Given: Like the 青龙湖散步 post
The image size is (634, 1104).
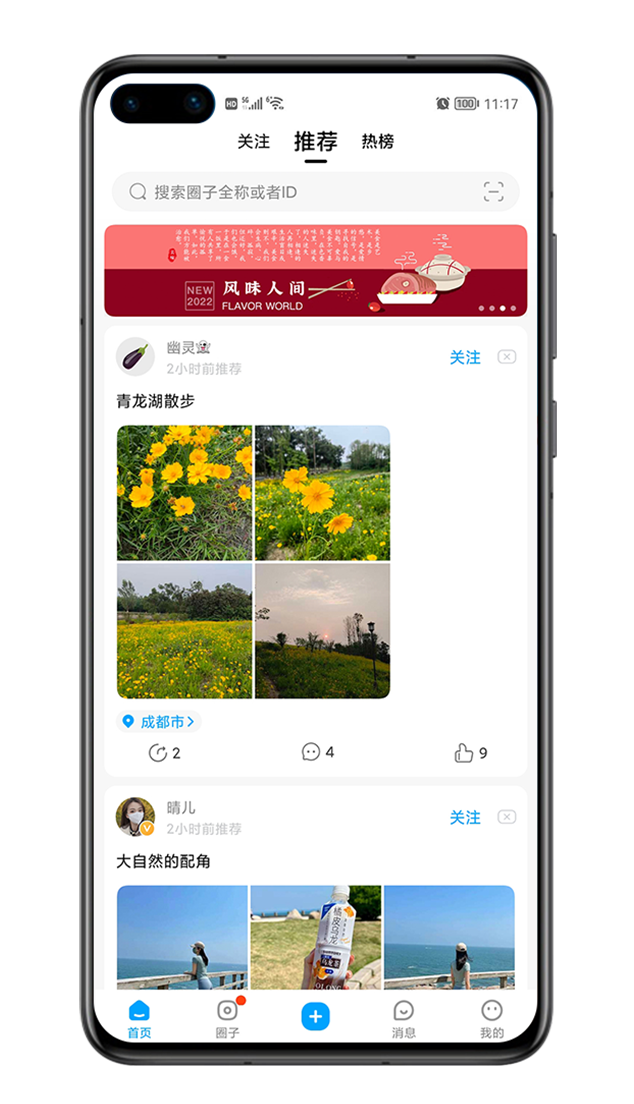Looking at the screenshot, I should click(x=470, y=753).
